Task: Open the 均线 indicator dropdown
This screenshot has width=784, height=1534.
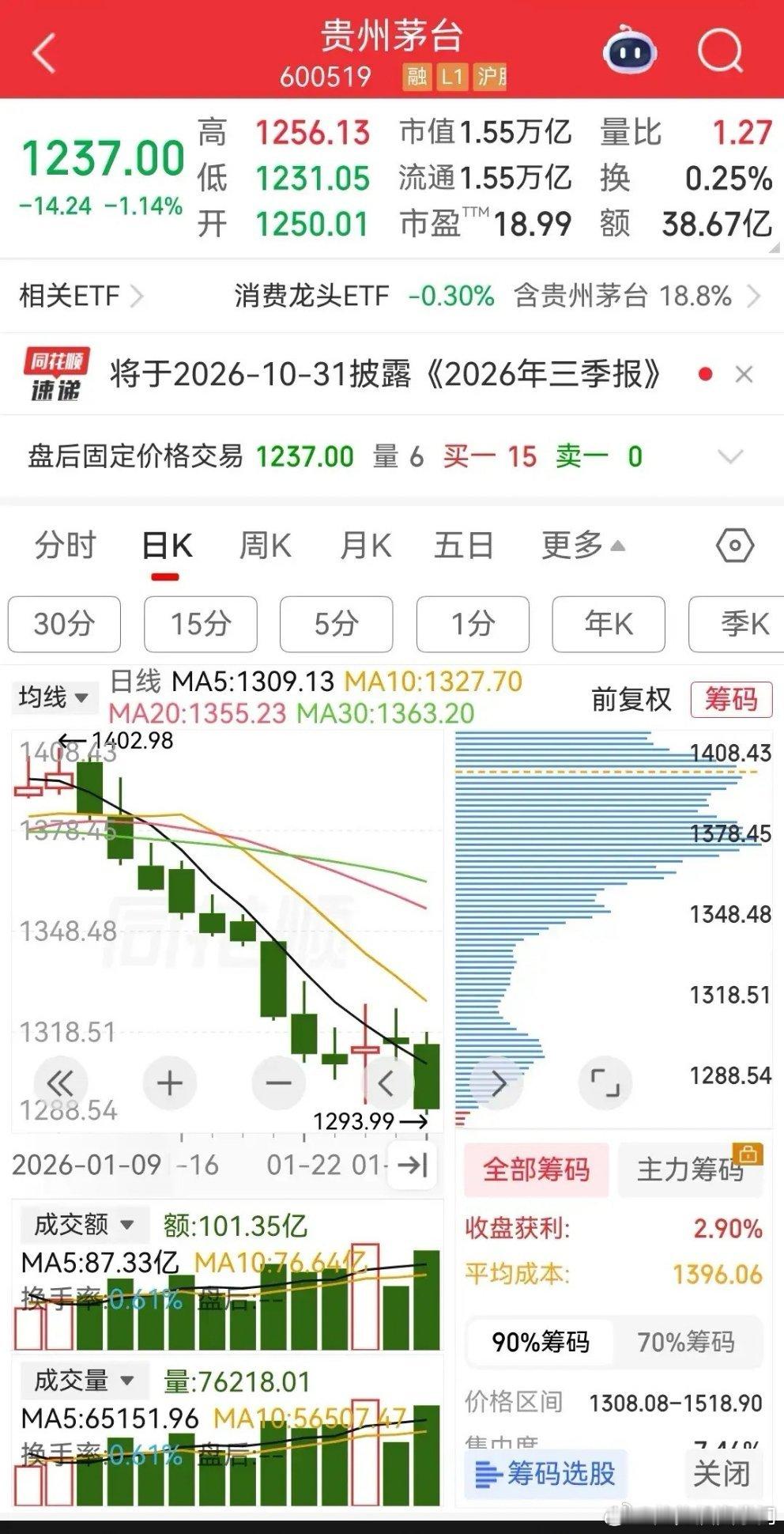Action: (x=54, y=697)
